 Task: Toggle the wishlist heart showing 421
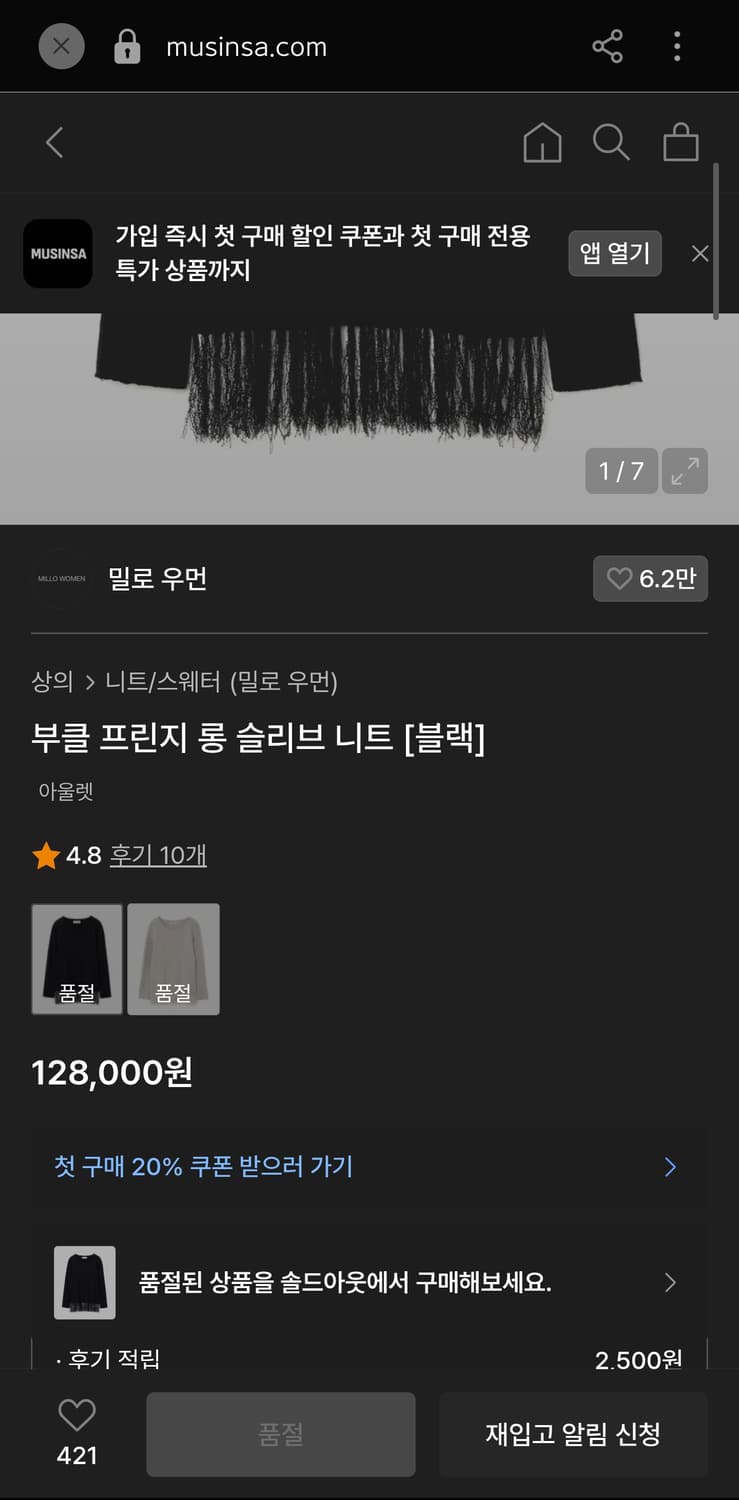[x=76, y=1424]
